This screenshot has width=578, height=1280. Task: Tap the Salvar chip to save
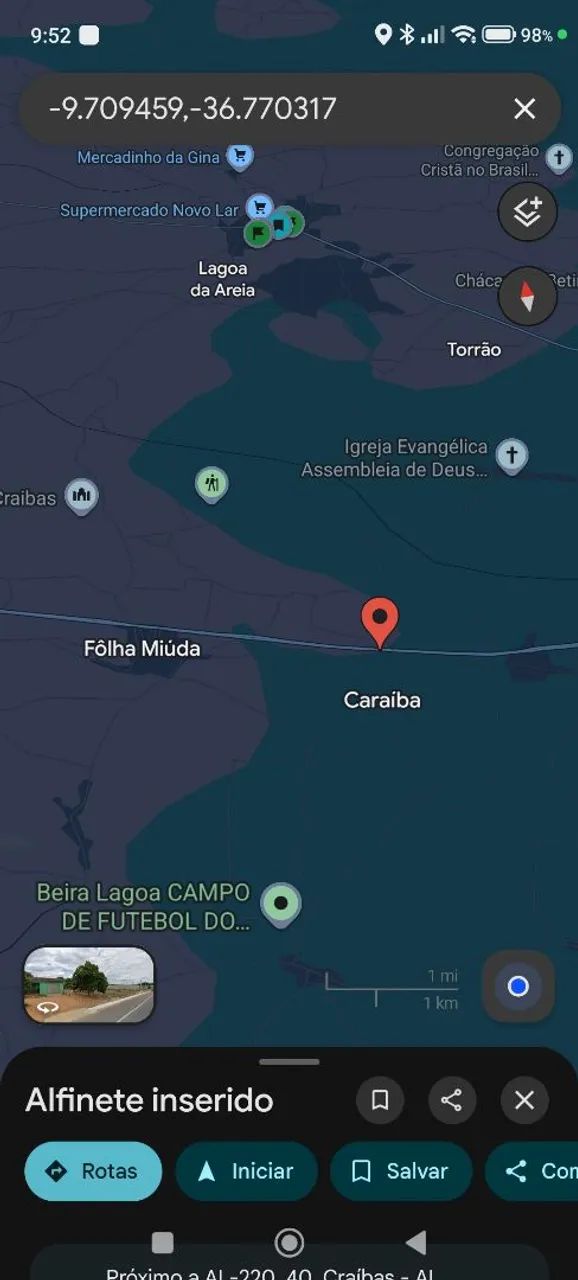(401, 1171)
